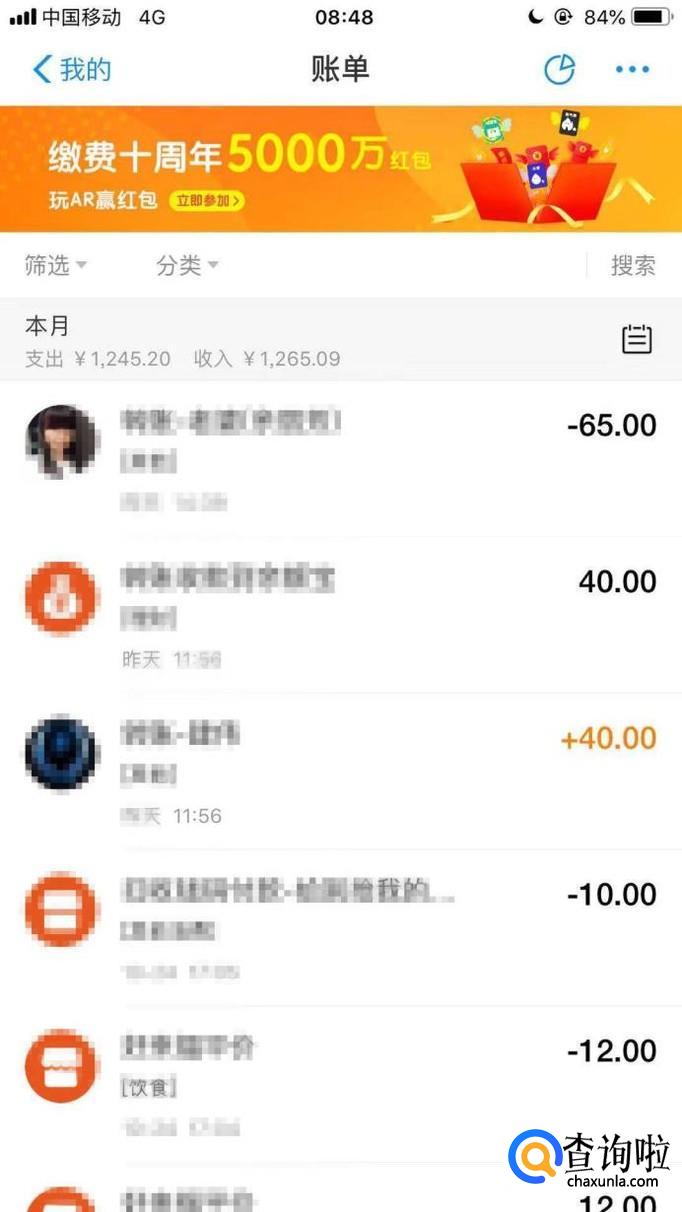Go back to 我的 page
682x1212 pixels.
pos(70,69)
